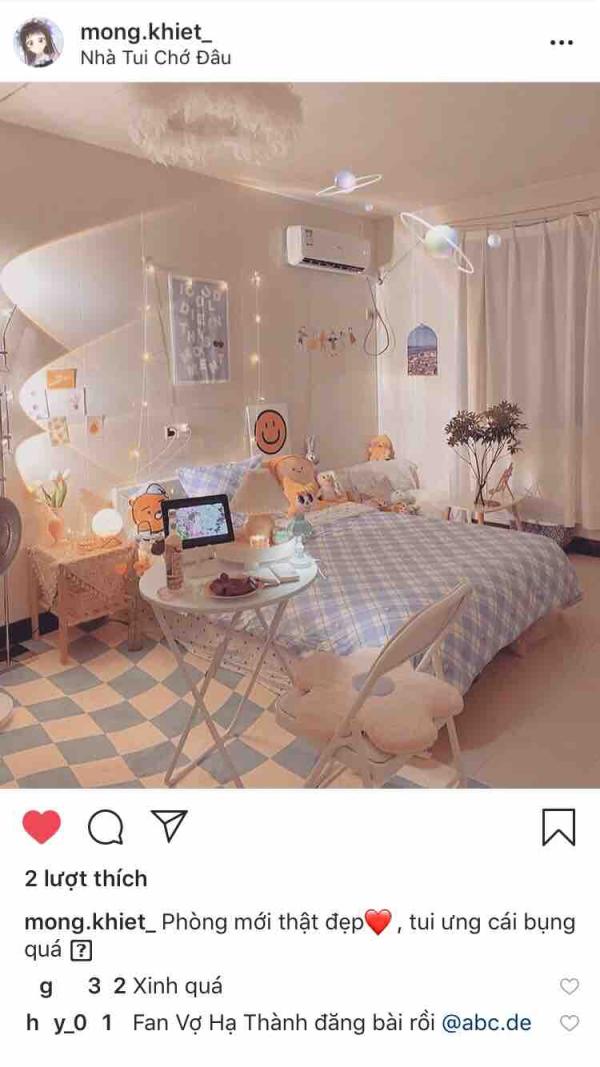Like the 'Fan Vợ Hạ Thành' comment
This screenshot has width=600, height=1067.
coord(569,1023)
